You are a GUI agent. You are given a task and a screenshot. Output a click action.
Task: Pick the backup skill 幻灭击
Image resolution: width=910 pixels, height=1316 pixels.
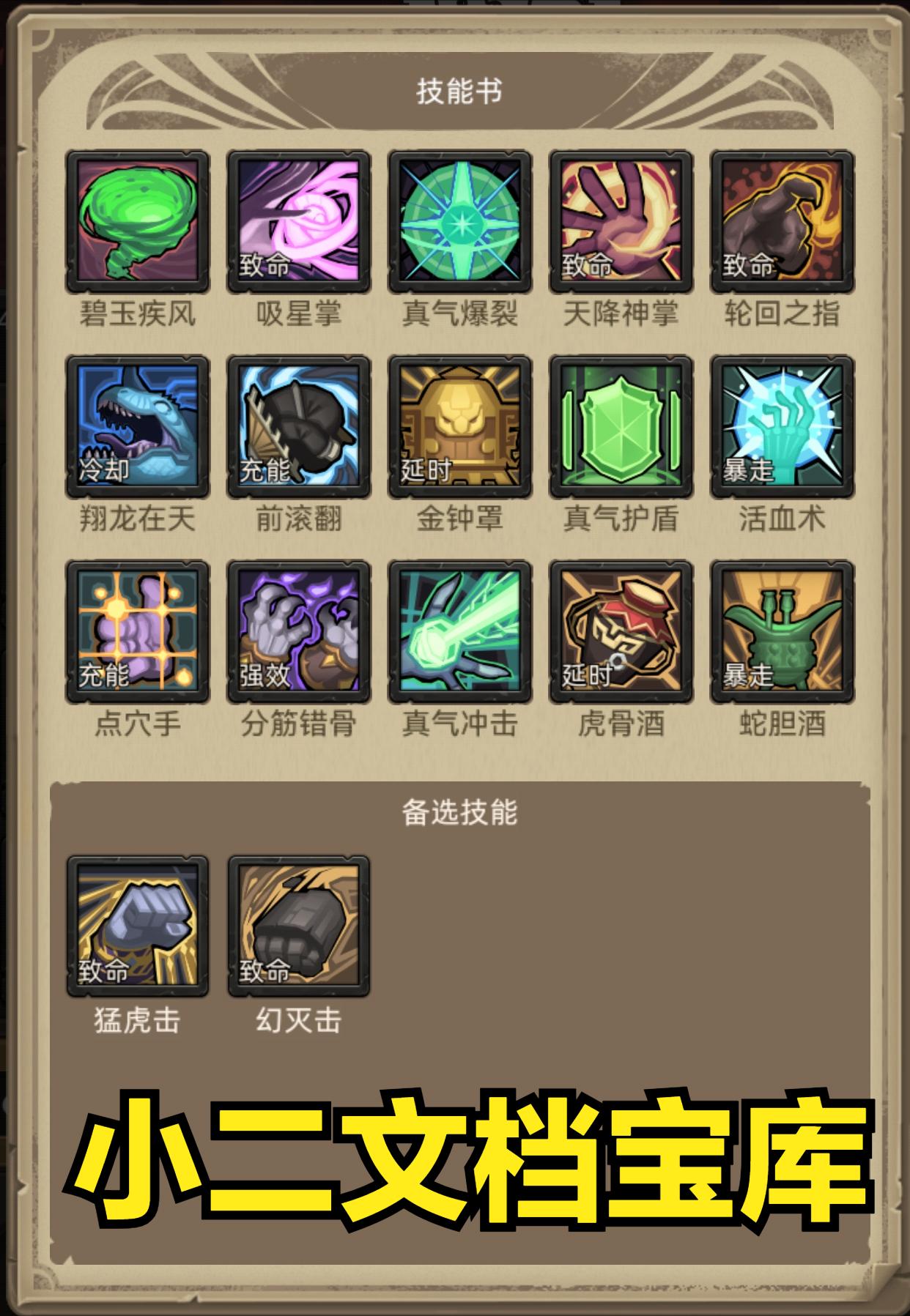click(x=299, y=926)
